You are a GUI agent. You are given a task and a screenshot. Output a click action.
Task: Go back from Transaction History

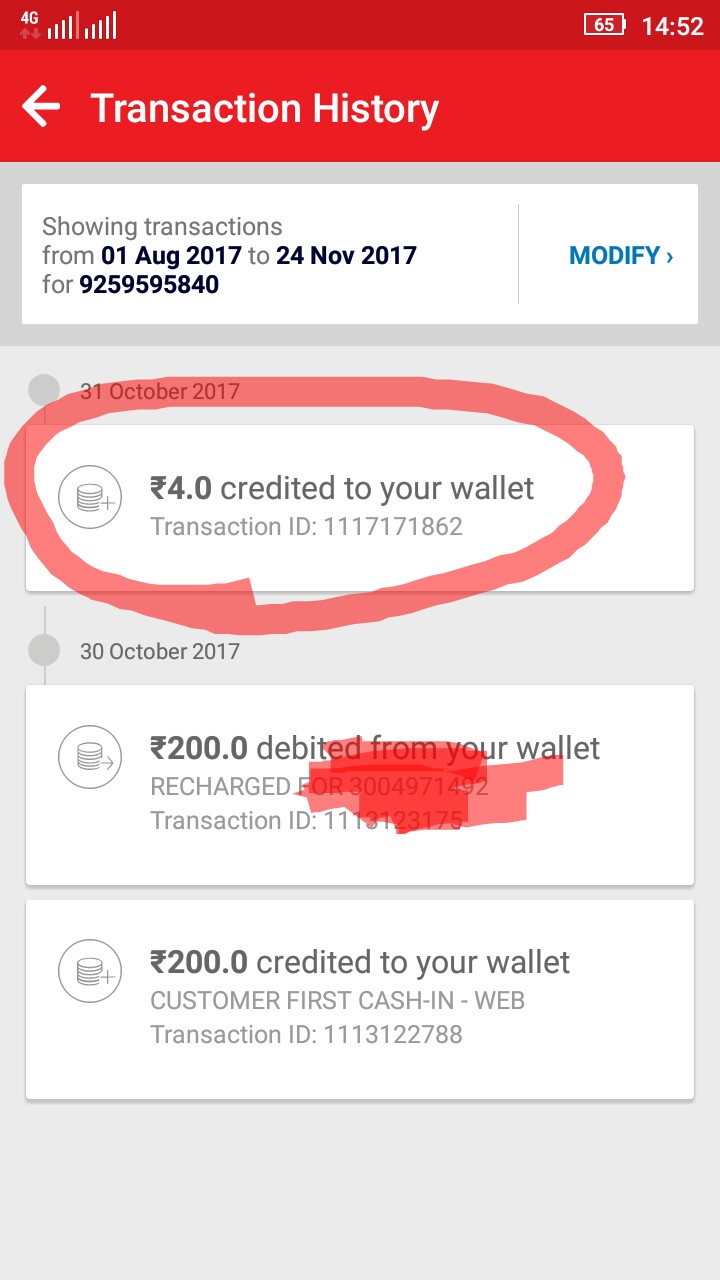click(41, 107)
